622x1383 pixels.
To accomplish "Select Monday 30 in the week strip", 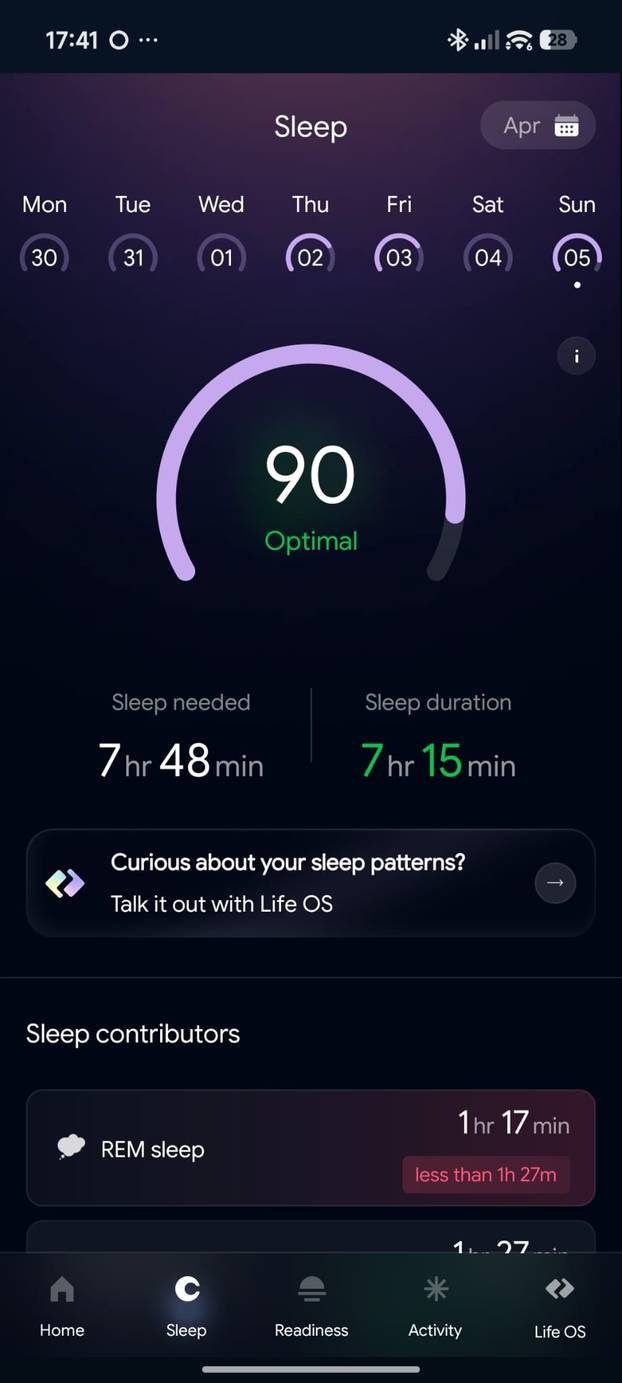I will tap(44, 257).
